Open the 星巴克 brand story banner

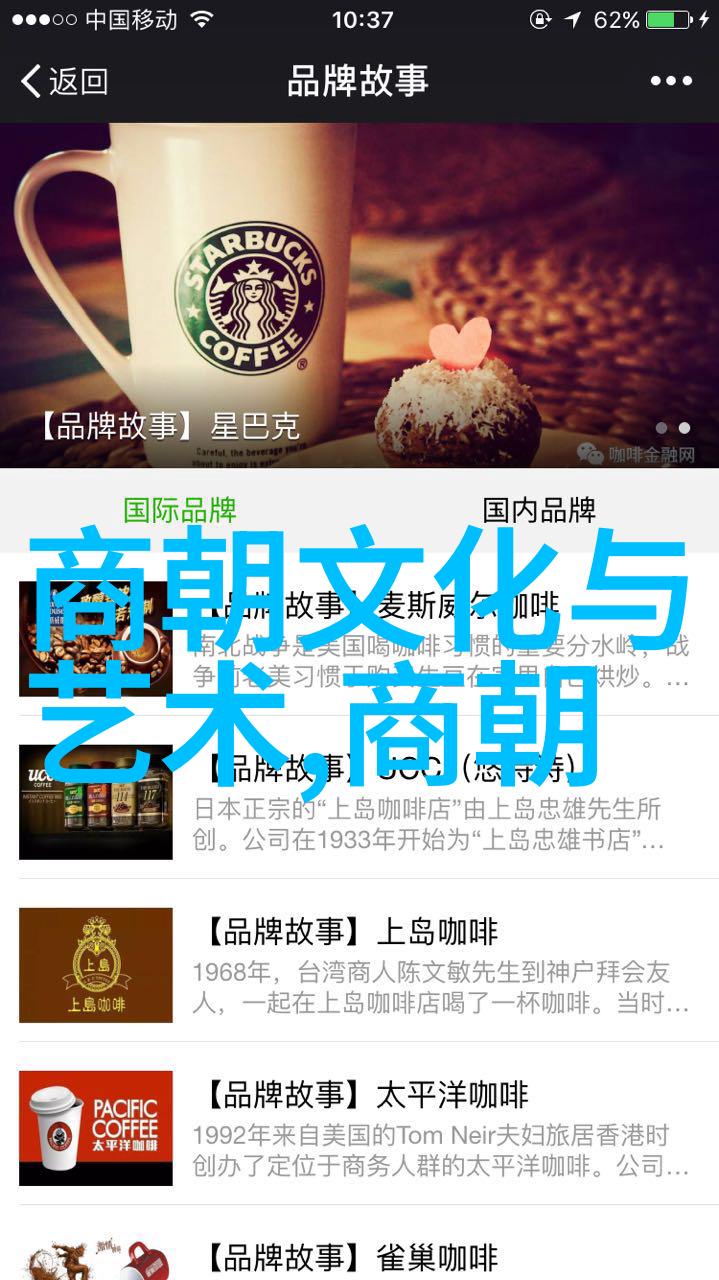point(359,295)
